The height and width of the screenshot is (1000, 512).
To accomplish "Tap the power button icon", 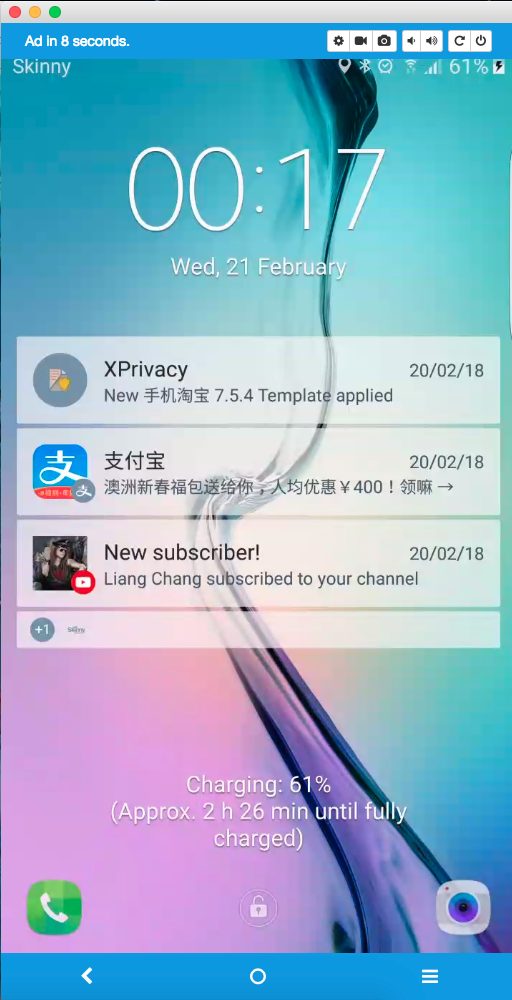I will tap(481, 41).
